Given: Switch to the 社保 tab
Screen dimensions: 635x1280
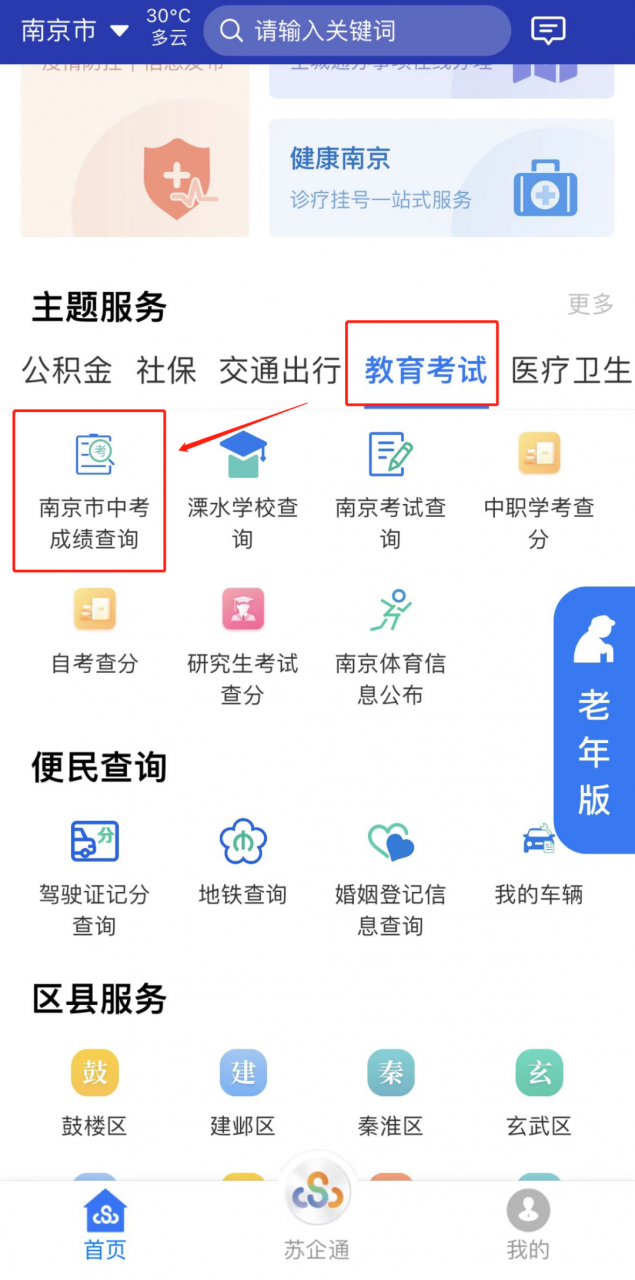Looking at the screenshot, I should [166, 370].
